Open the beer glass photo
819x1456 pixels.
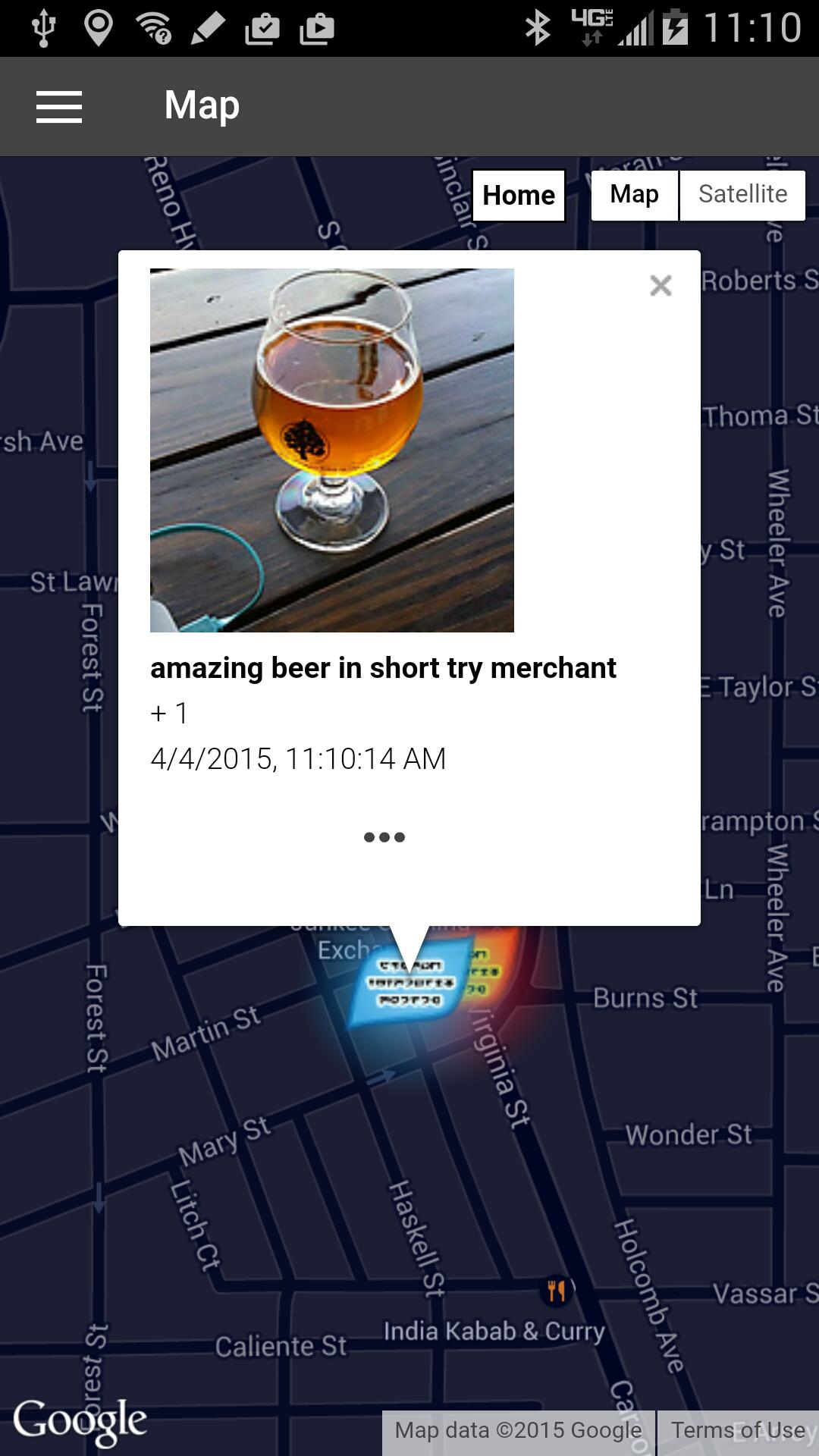[332, 450]
